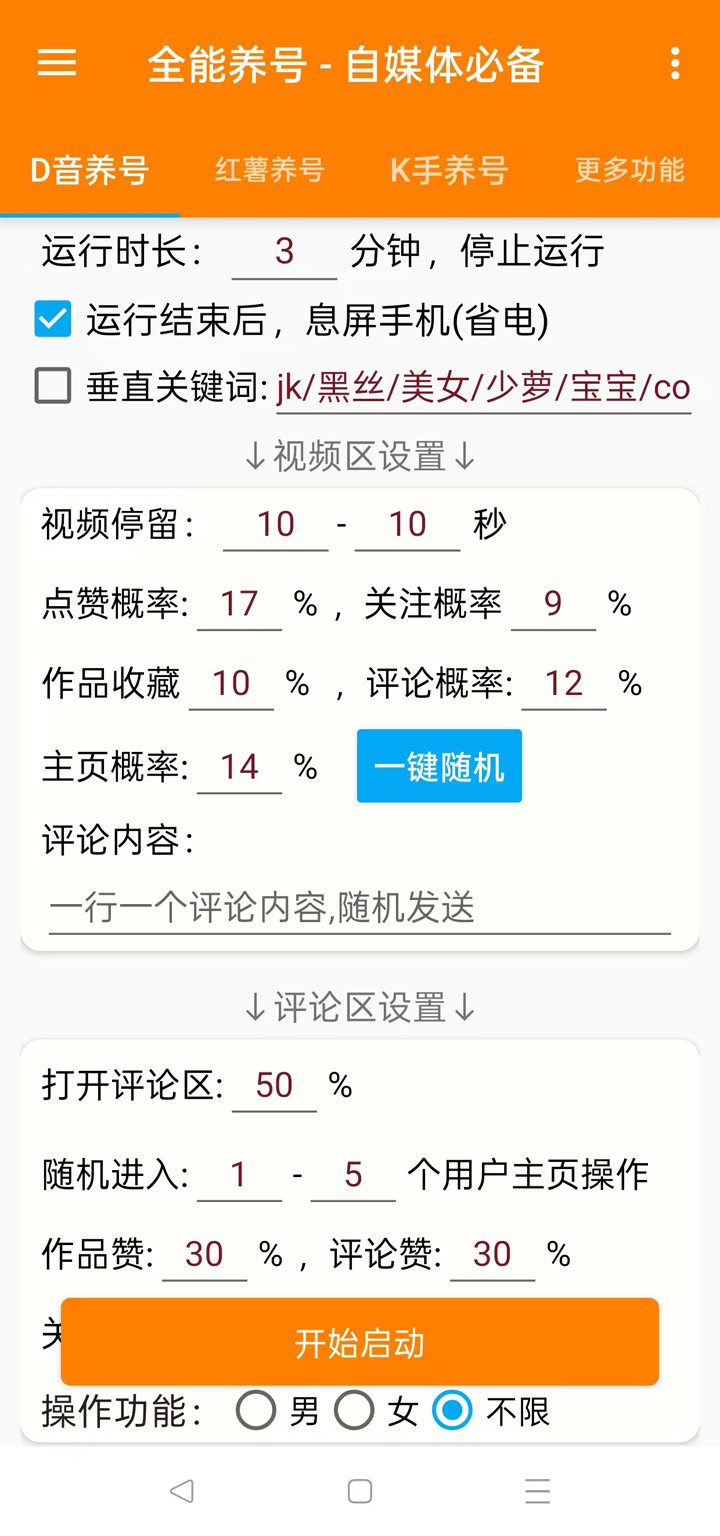
Task: Edit the 主页概率 percentage field
Action: 239,767
